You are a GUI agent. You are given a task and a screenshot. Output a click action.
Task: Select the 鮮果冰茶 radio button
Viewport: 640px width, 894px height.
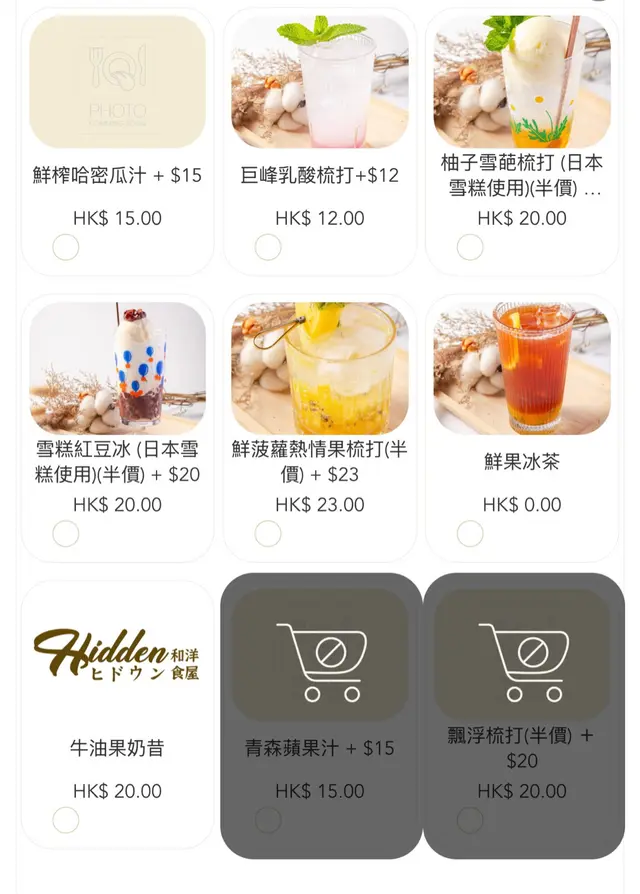pos(470,534)
